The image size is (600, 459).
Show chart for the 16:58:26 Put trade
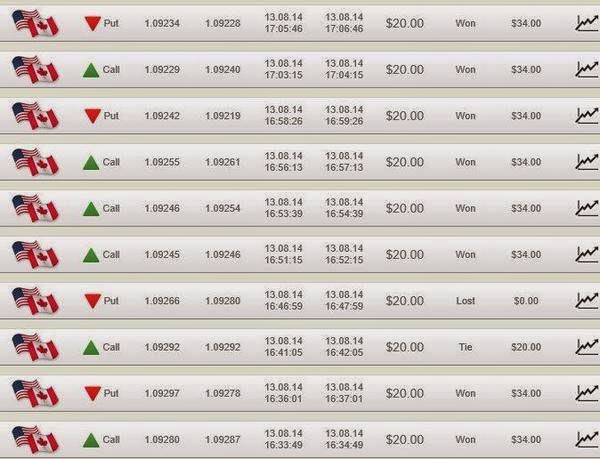(587, 116)
